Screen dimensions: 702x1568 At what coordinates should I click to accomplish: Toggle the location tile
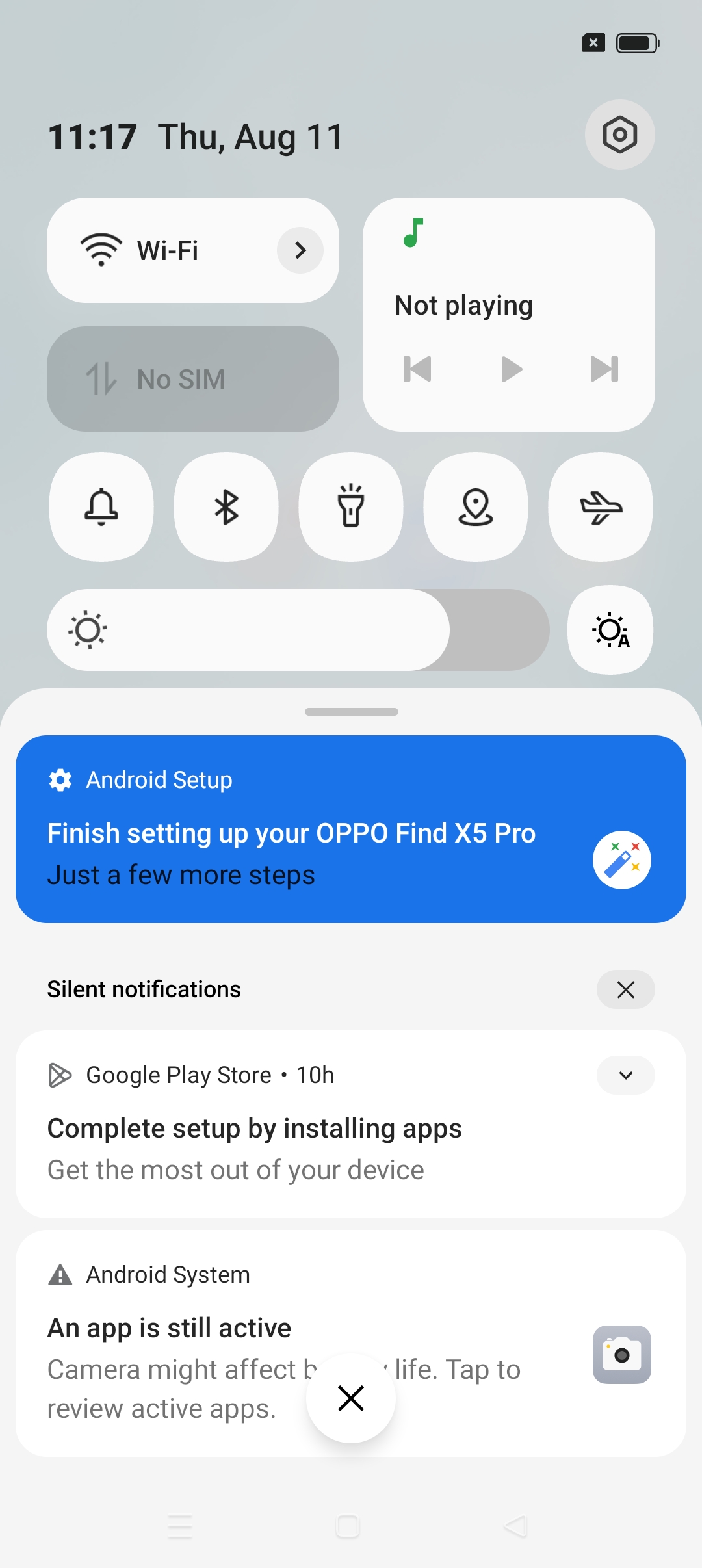pos(476,507)
